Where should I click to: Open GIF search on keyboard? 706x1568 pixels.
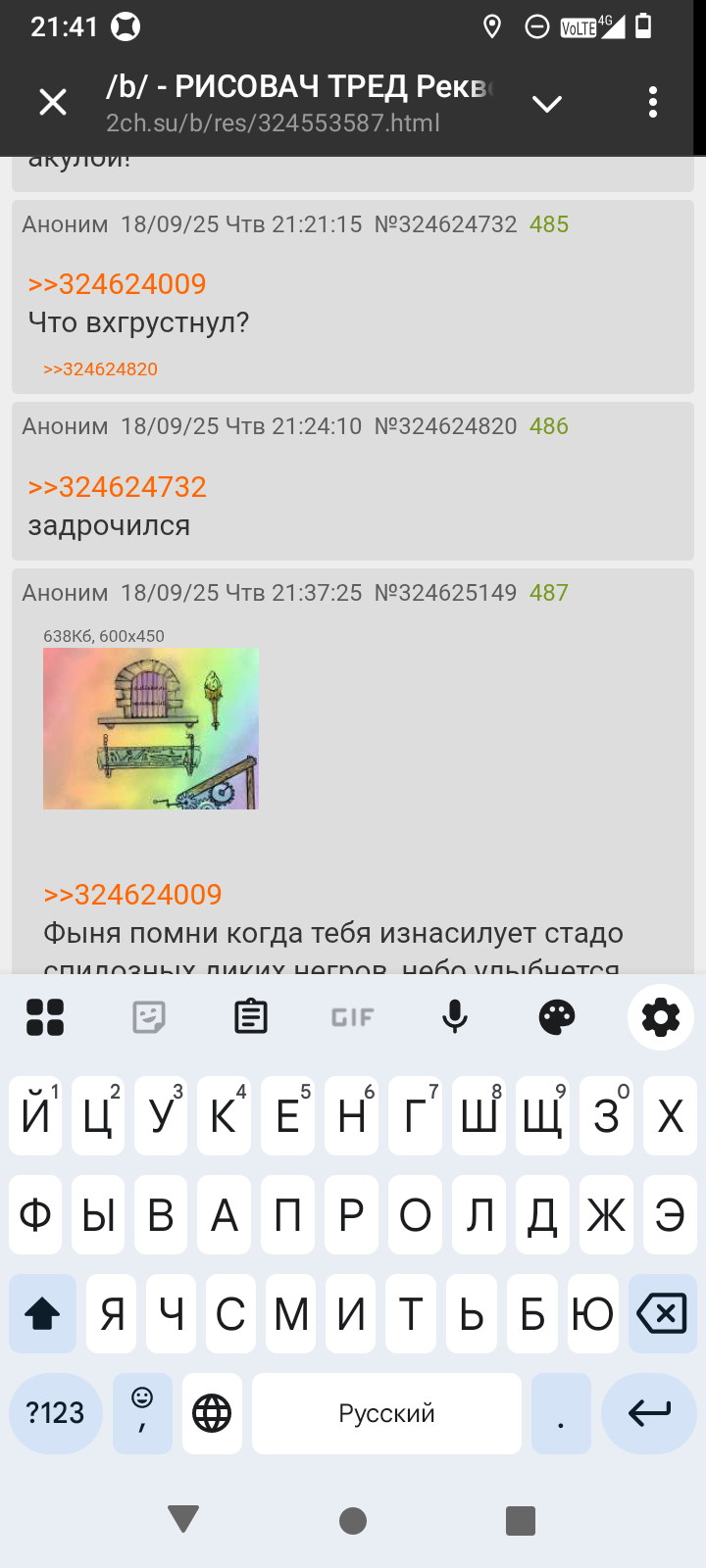(353, 1017)
